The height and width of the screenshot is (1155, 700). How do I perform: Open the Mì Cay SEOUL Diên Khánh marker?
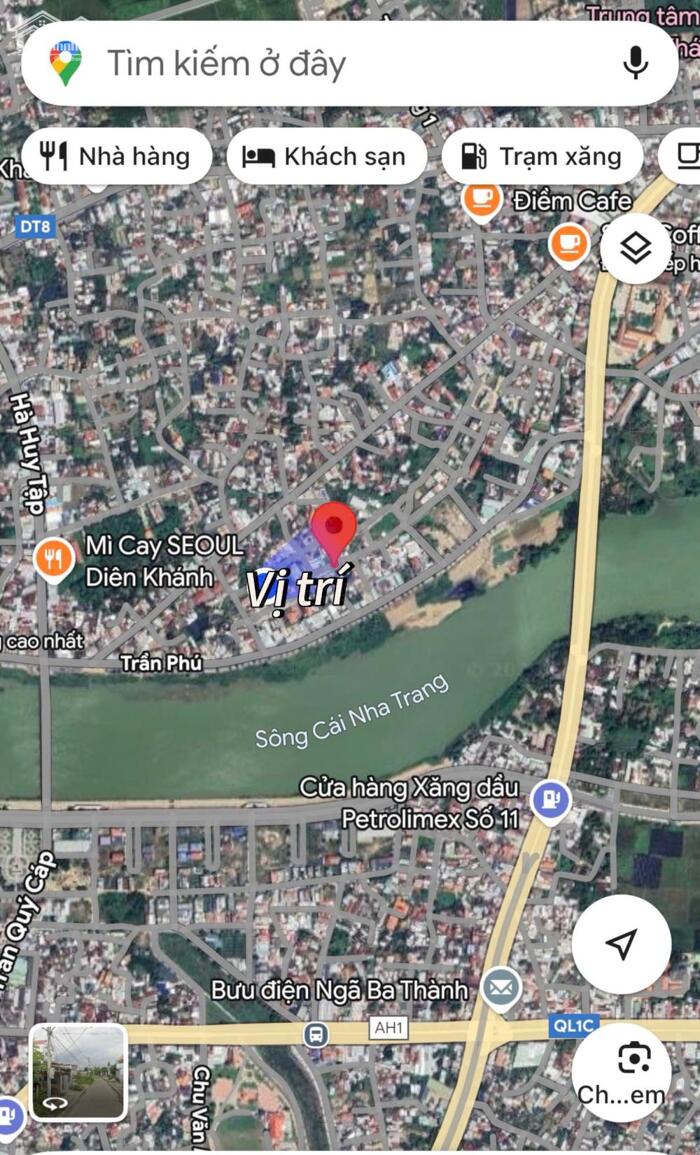(54, 560)
